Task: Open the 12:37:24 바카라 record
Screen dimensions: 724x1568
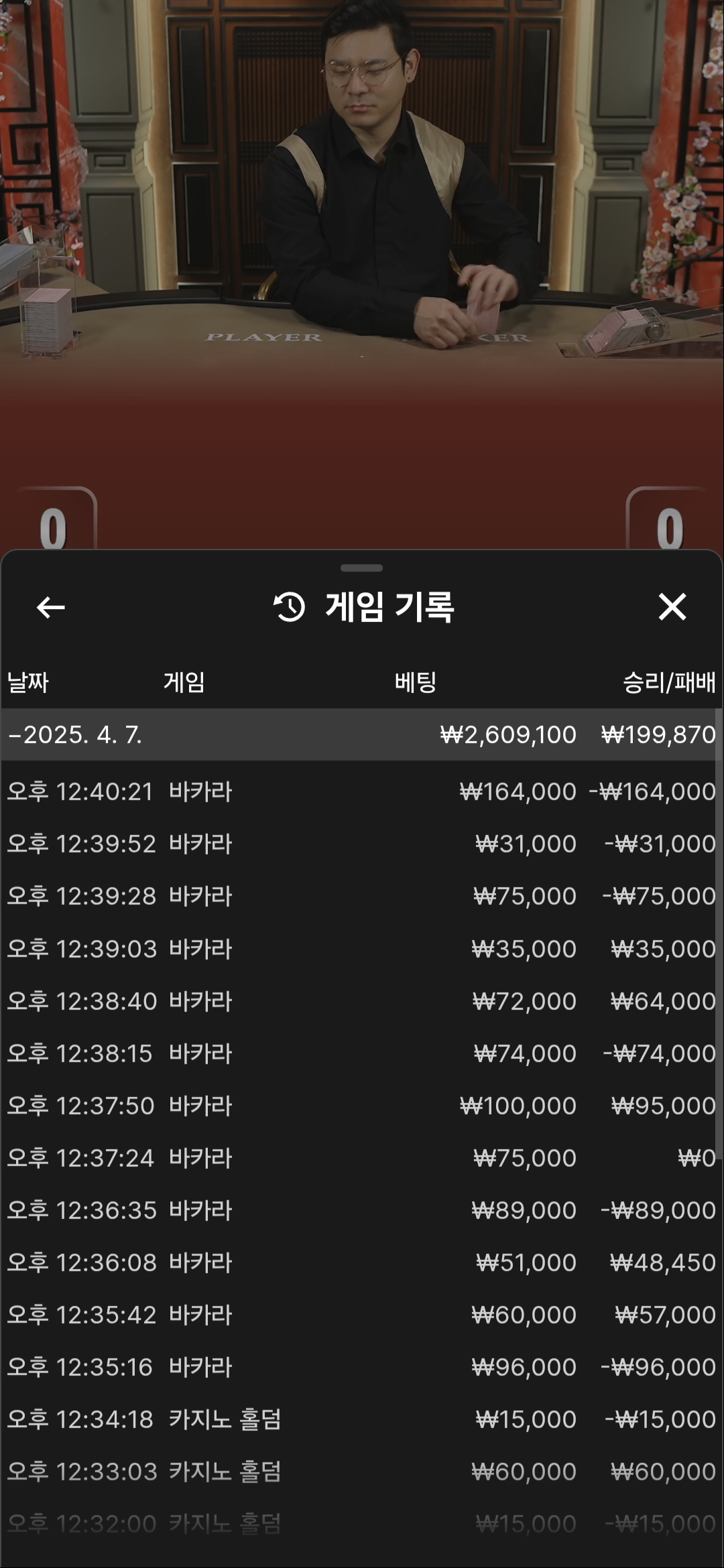Action: (362, 1158)
